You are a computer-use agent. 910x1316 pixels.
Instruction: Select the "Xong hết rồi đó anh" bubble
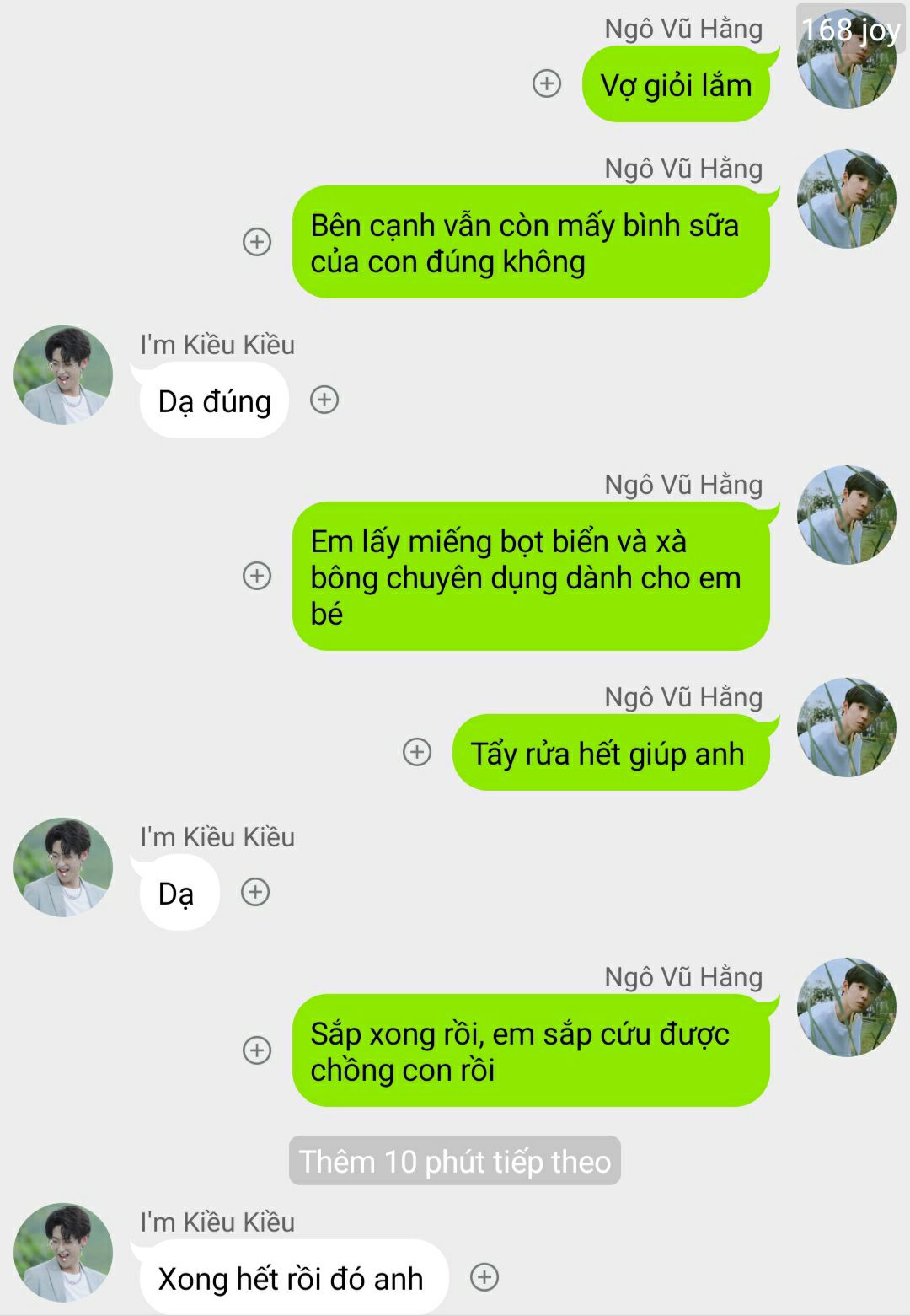pyautogui.click(x=292, y=1278)
